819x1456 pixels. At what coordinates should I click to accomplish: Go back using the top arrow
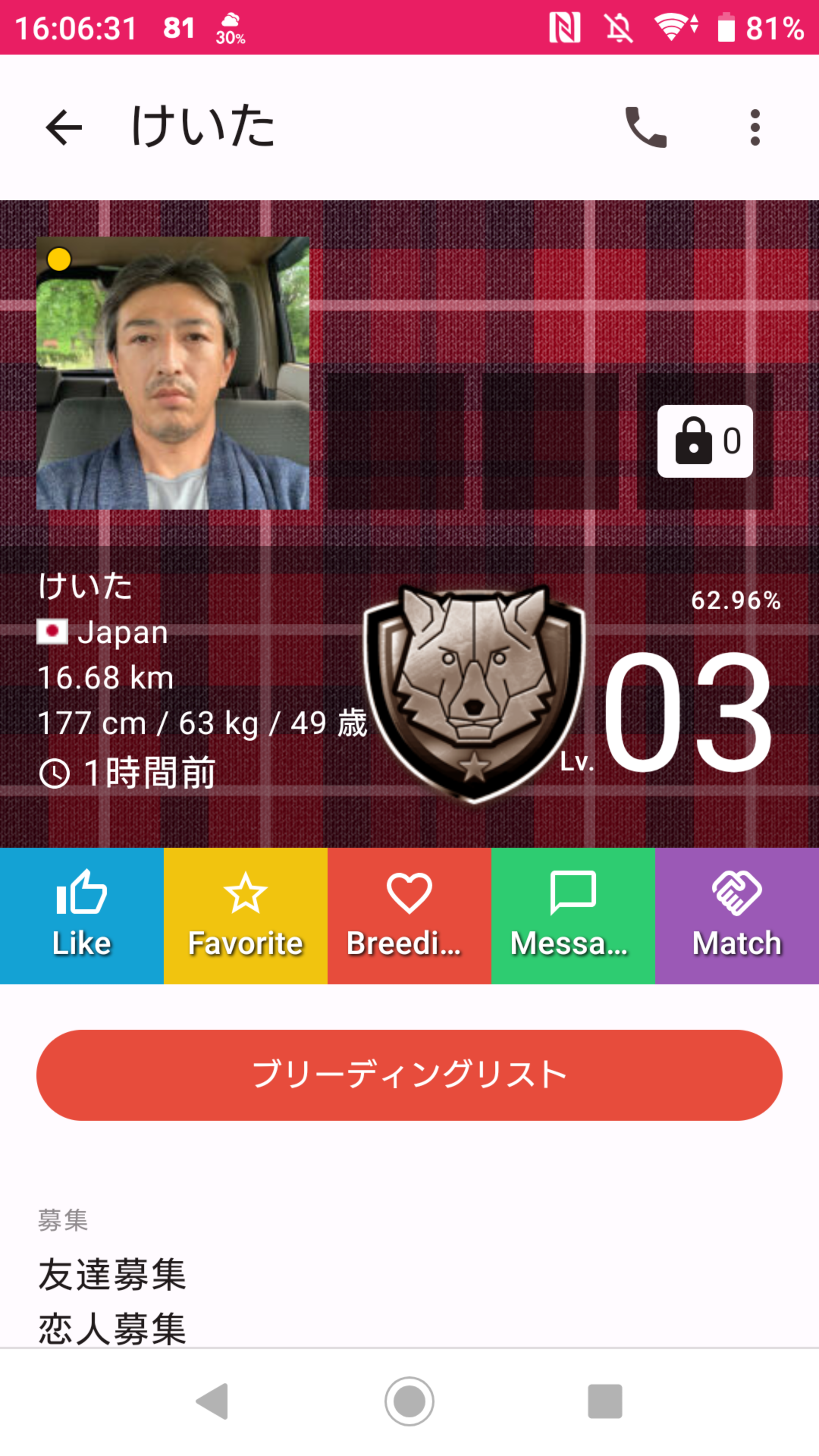(x=63, y=127)
